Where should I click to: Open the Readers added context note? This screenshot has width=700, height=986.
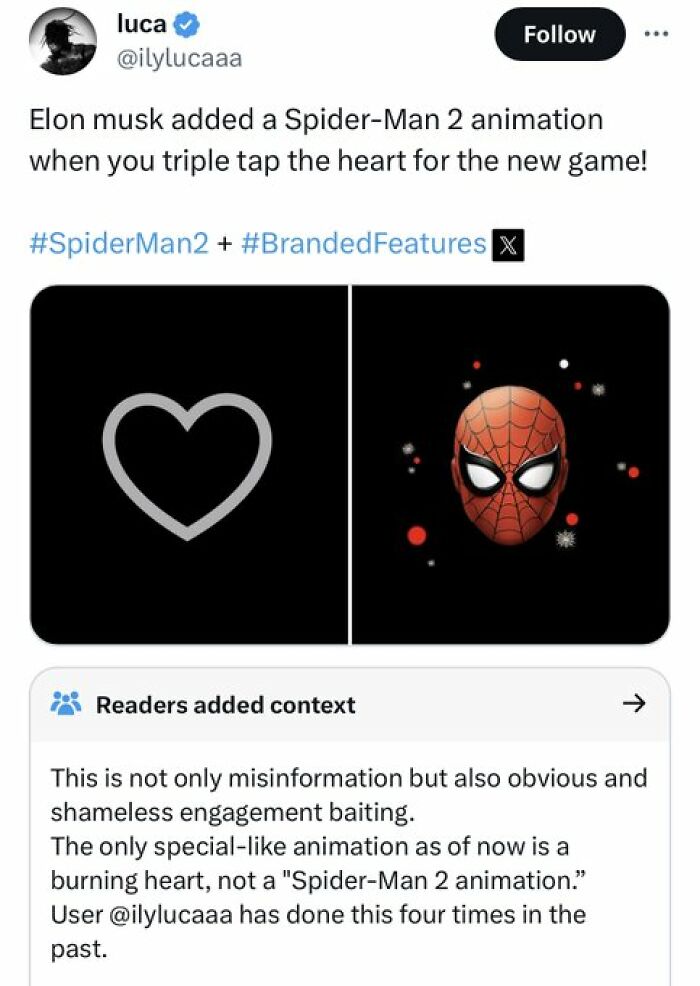[x=633, y=704]
